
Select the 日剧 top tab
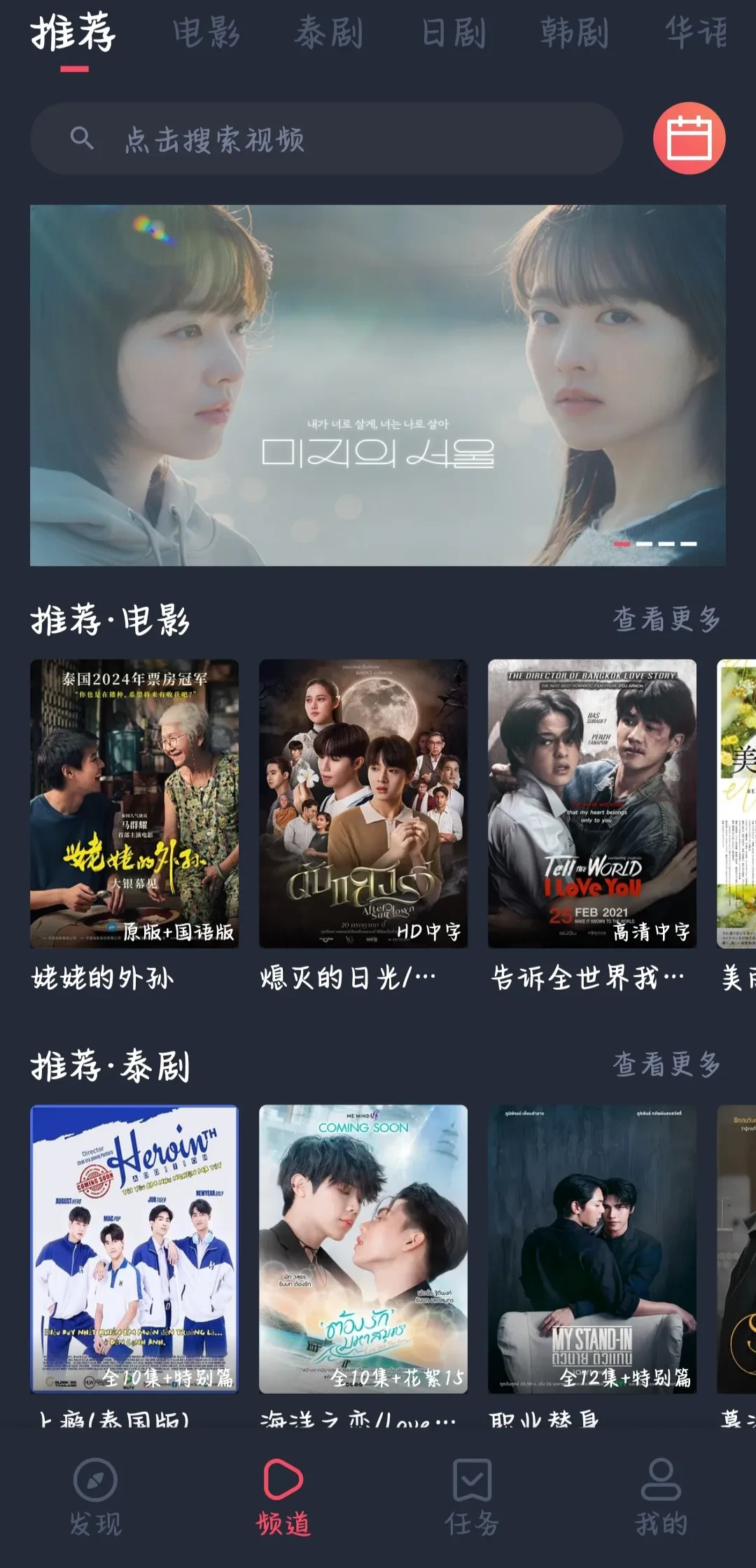click(454, 33)
